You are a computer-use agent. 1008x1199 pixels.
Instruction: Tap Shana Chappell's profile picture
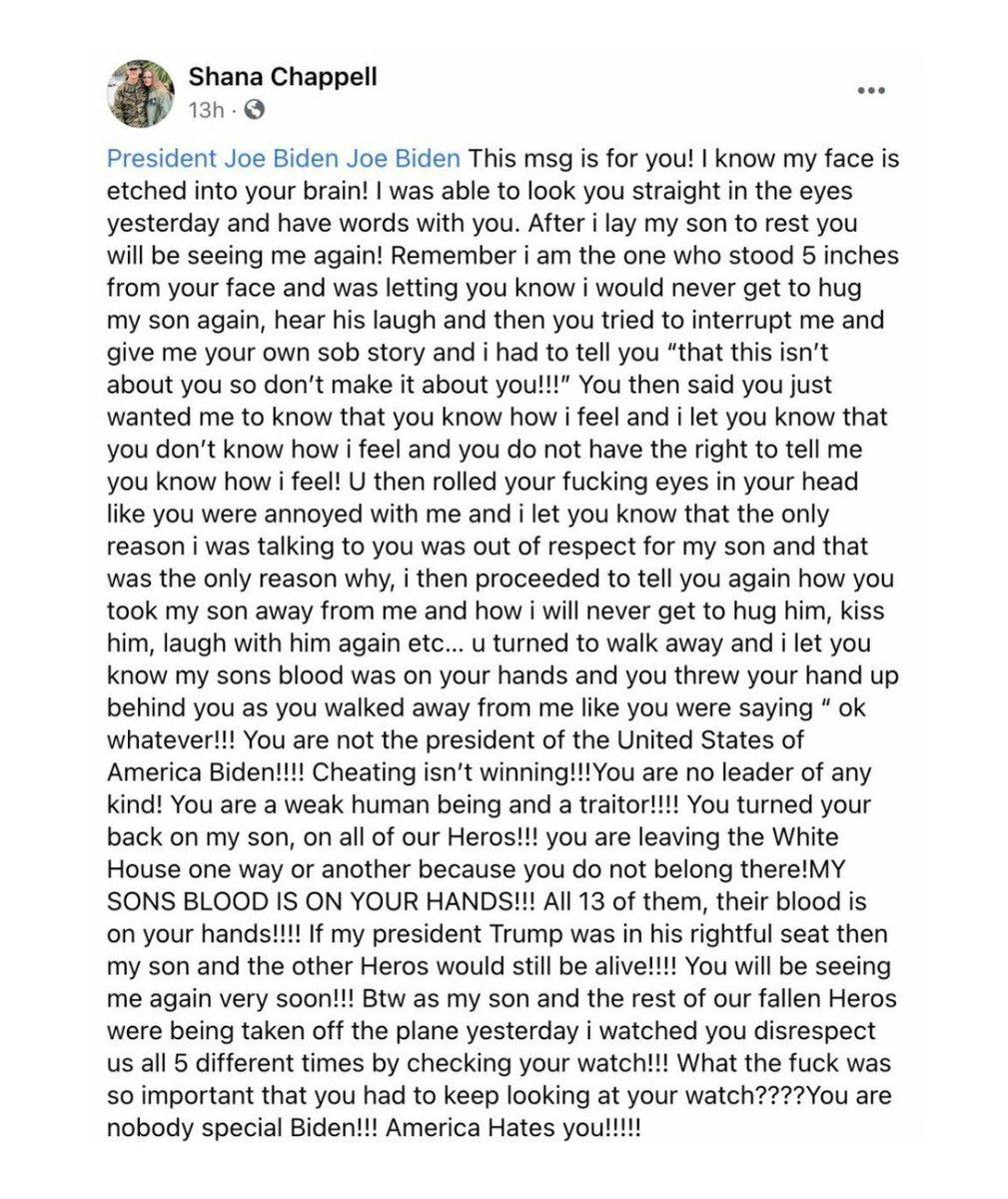142,93
